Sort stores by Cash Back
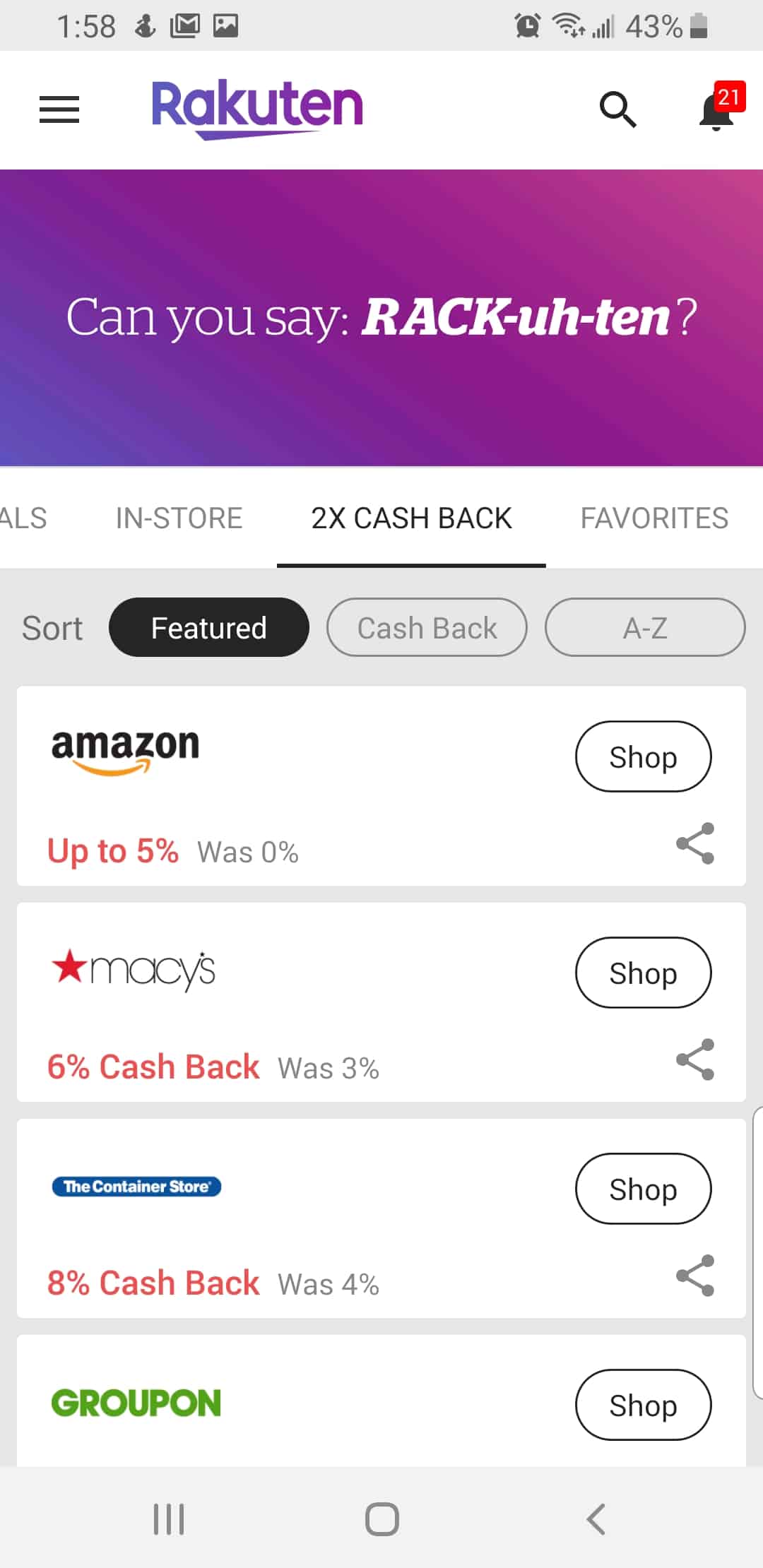Viewport: 763px width, 1568px height. pos(427,628)
